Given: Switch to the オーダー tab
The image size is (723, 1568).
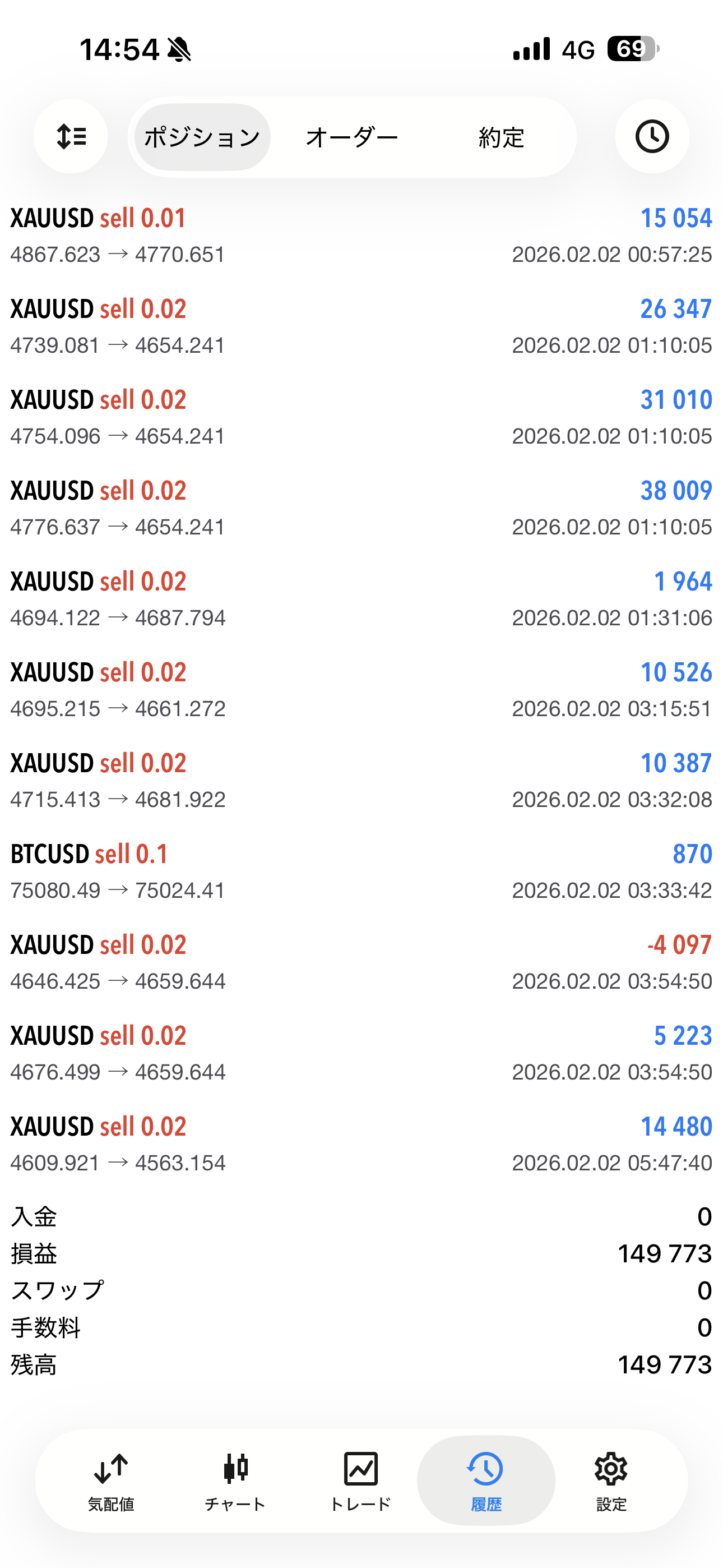Looking at the screenshot, I should pos(352,137).
